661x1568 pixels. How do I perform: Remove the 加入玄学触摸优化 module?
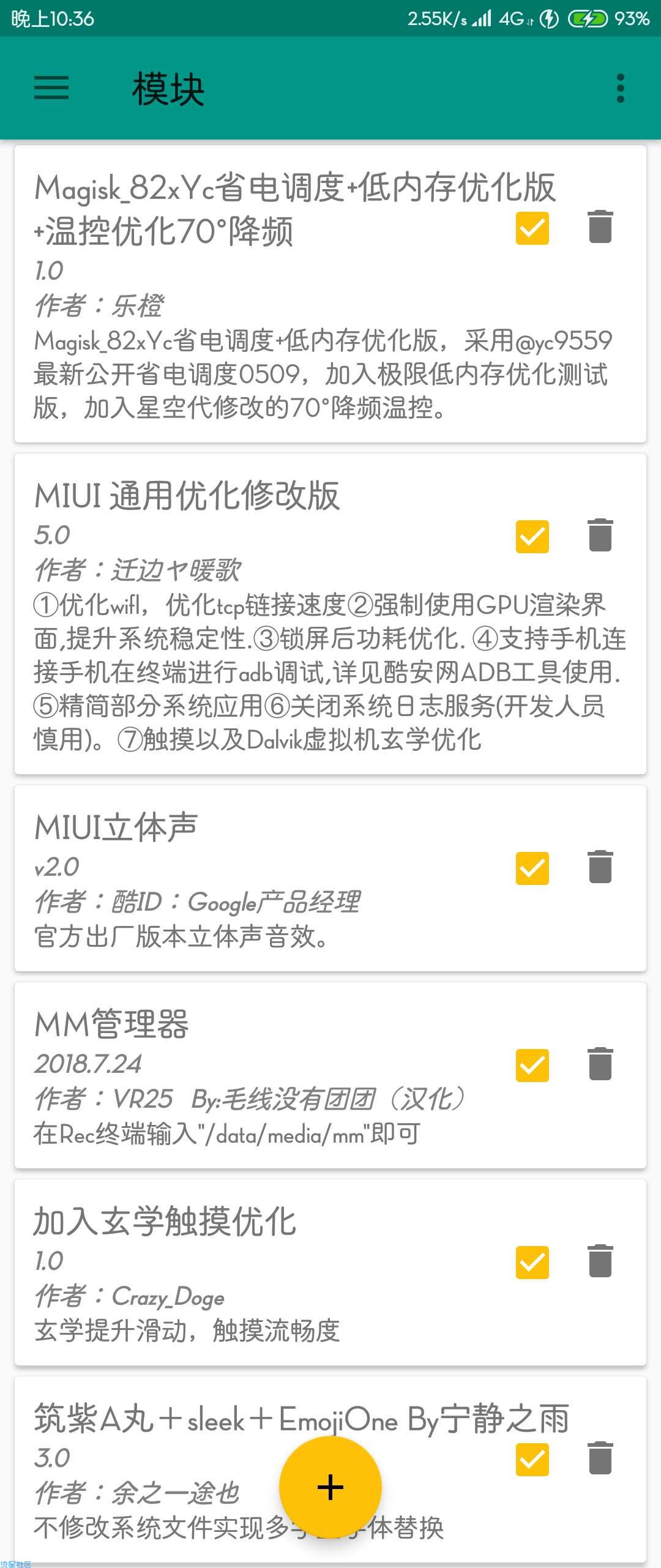point(600,1261)
